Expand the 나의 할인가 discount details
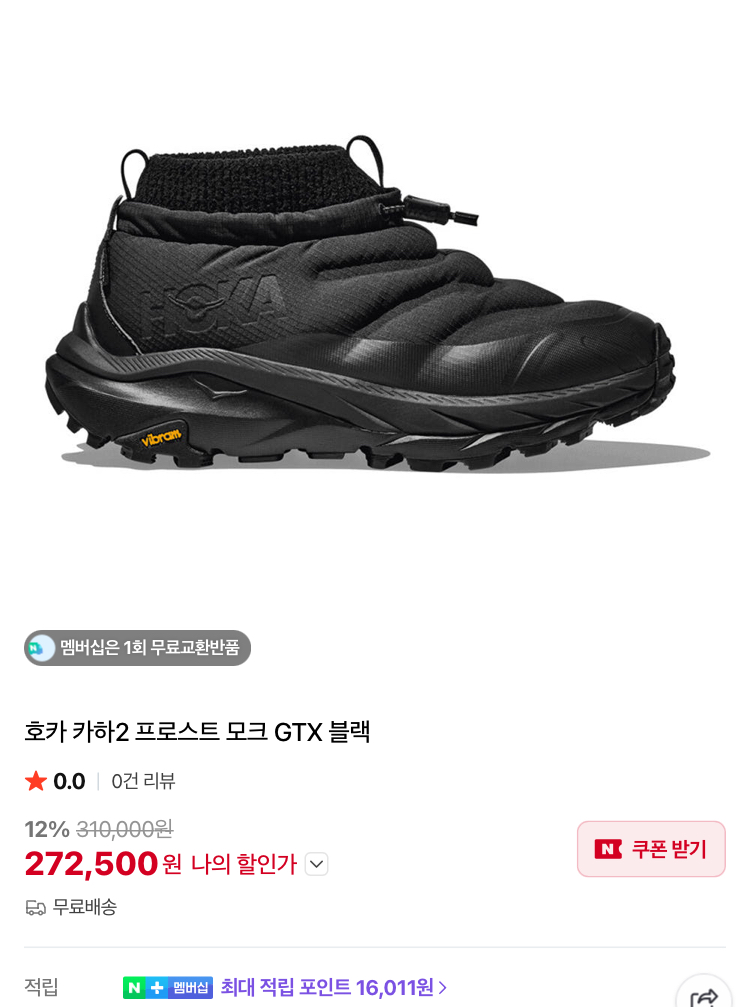750x1007 pixels. click(316, 864)
